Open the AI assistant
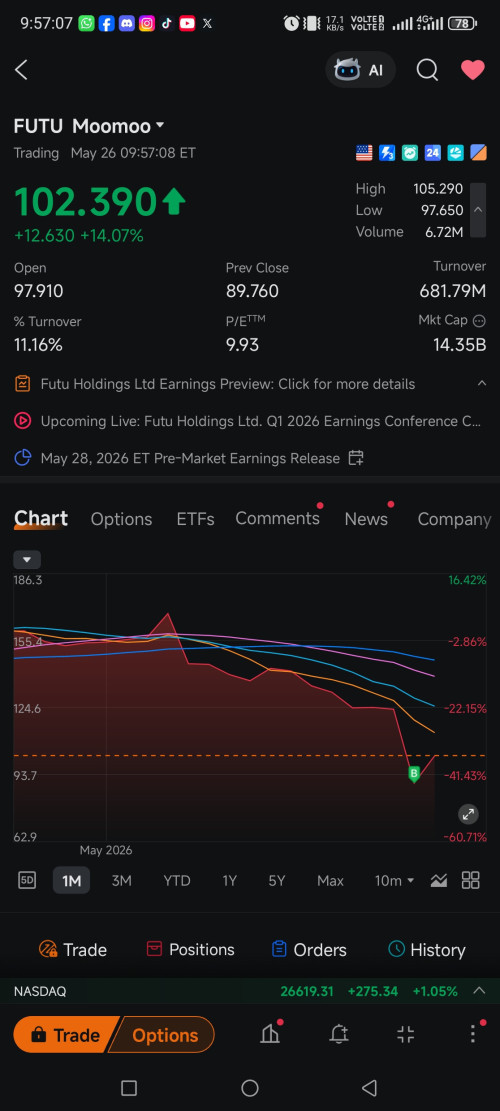The image size is (500, 1111). tap(360, 69)
